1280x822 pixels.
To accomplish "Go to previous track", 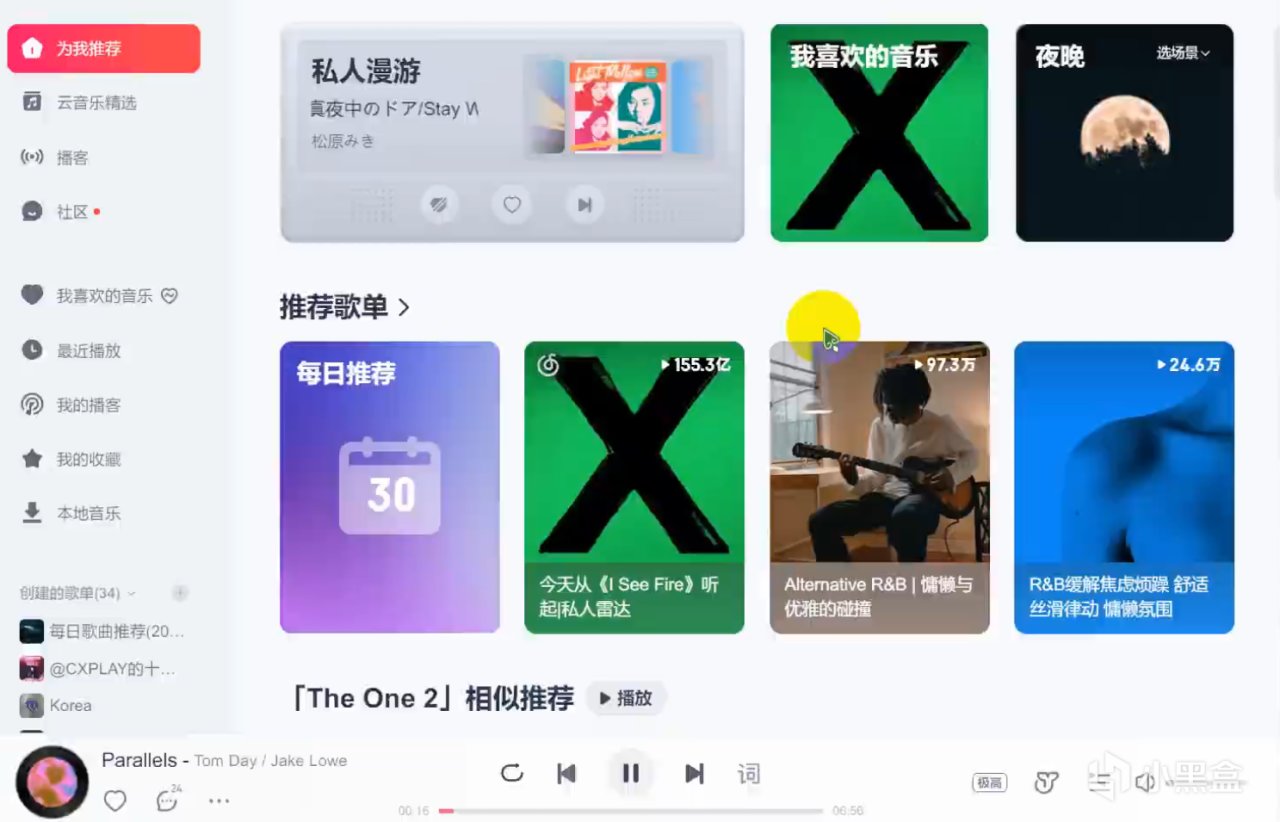I will tap(566, 773).
